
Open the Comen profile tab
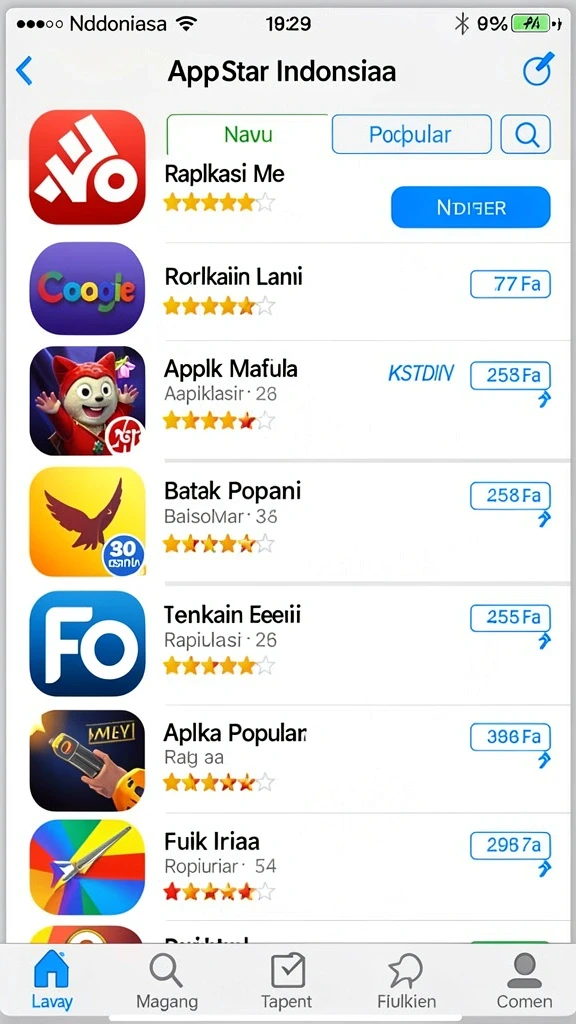point(524,980)
